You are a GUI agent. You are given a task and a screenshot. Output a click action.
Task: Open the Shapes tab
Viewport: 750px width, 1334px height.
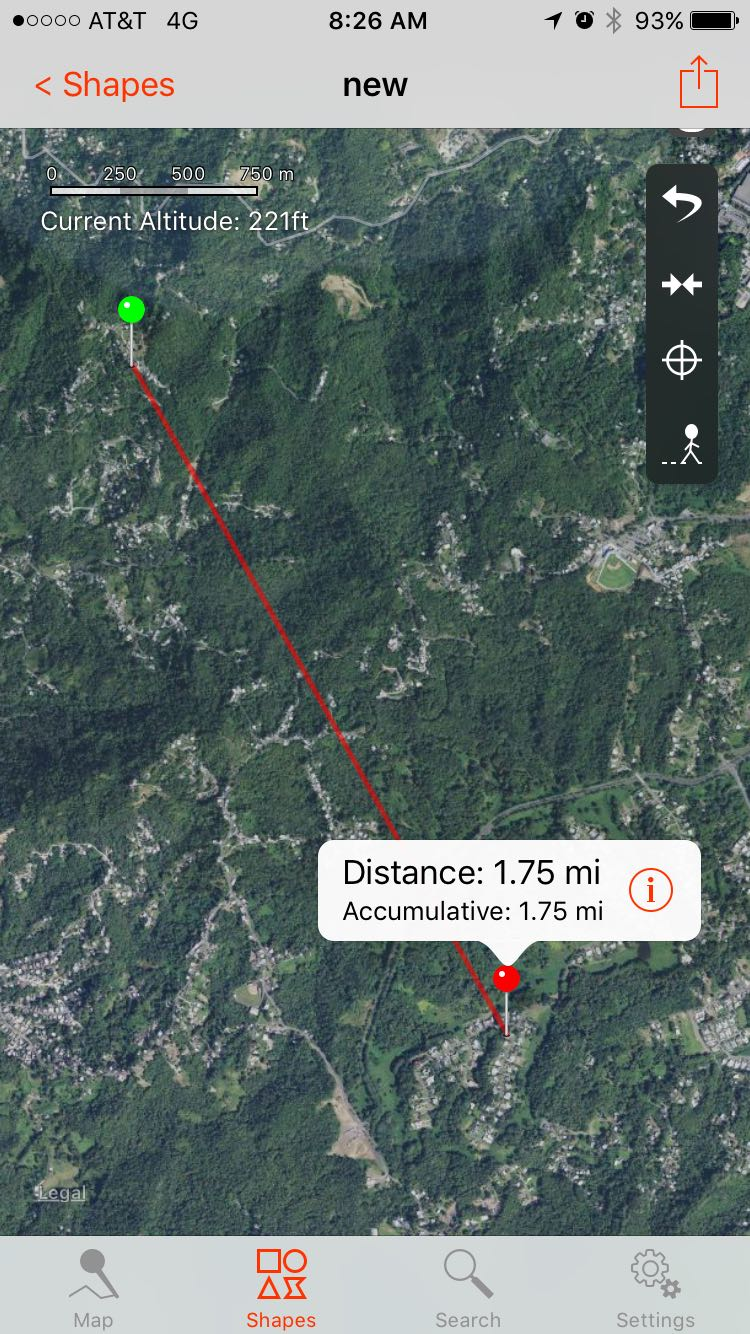tap(281, 1288)
